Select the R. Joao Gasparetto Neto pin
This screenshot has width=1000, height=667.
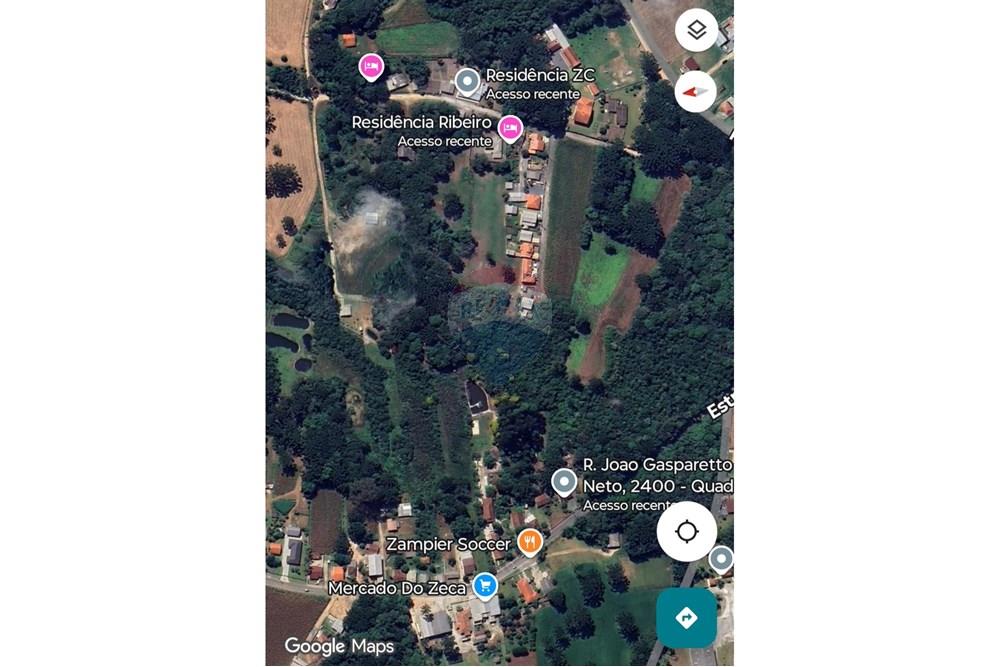(565, 482)
